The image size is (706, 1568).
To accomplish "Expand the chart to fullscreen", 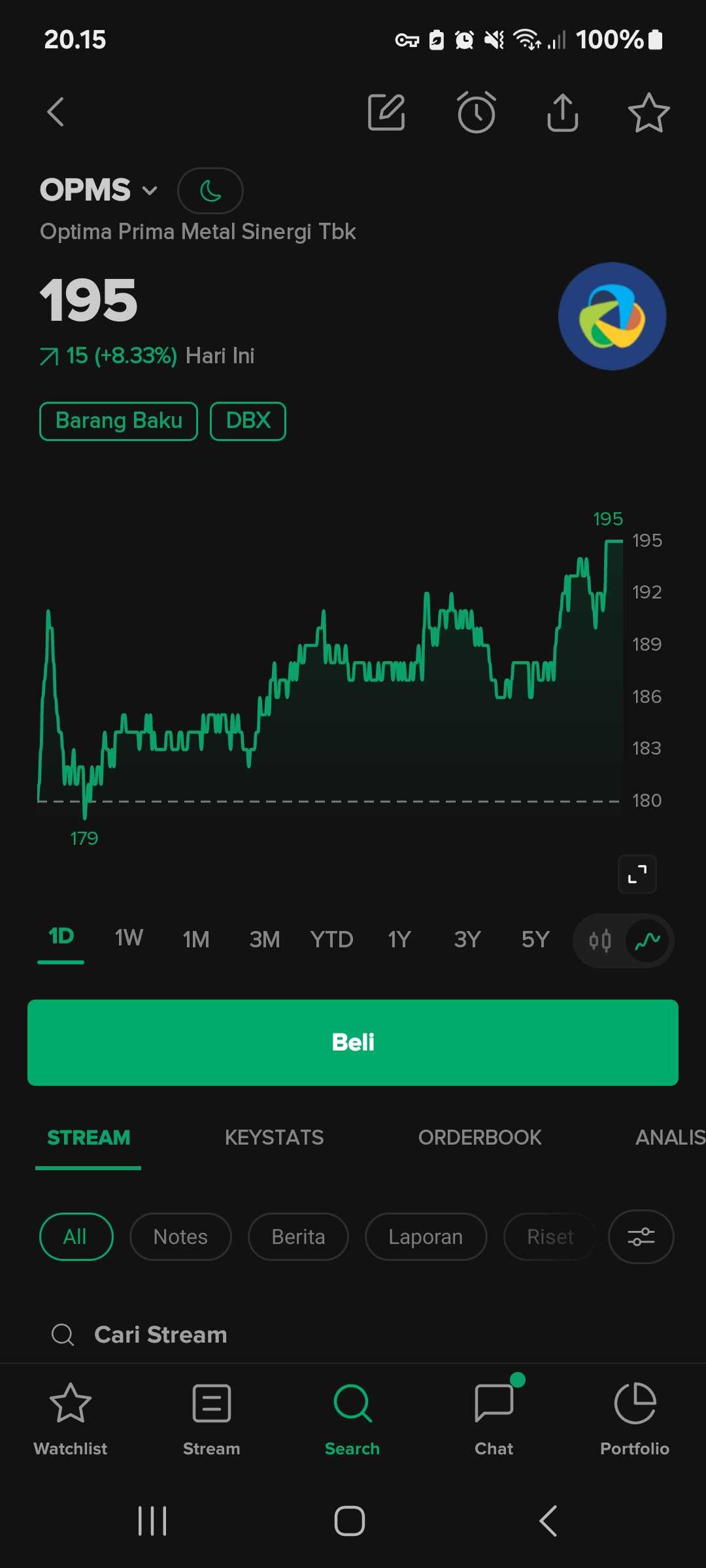I will pyautogui.click(x=637, y=874).
